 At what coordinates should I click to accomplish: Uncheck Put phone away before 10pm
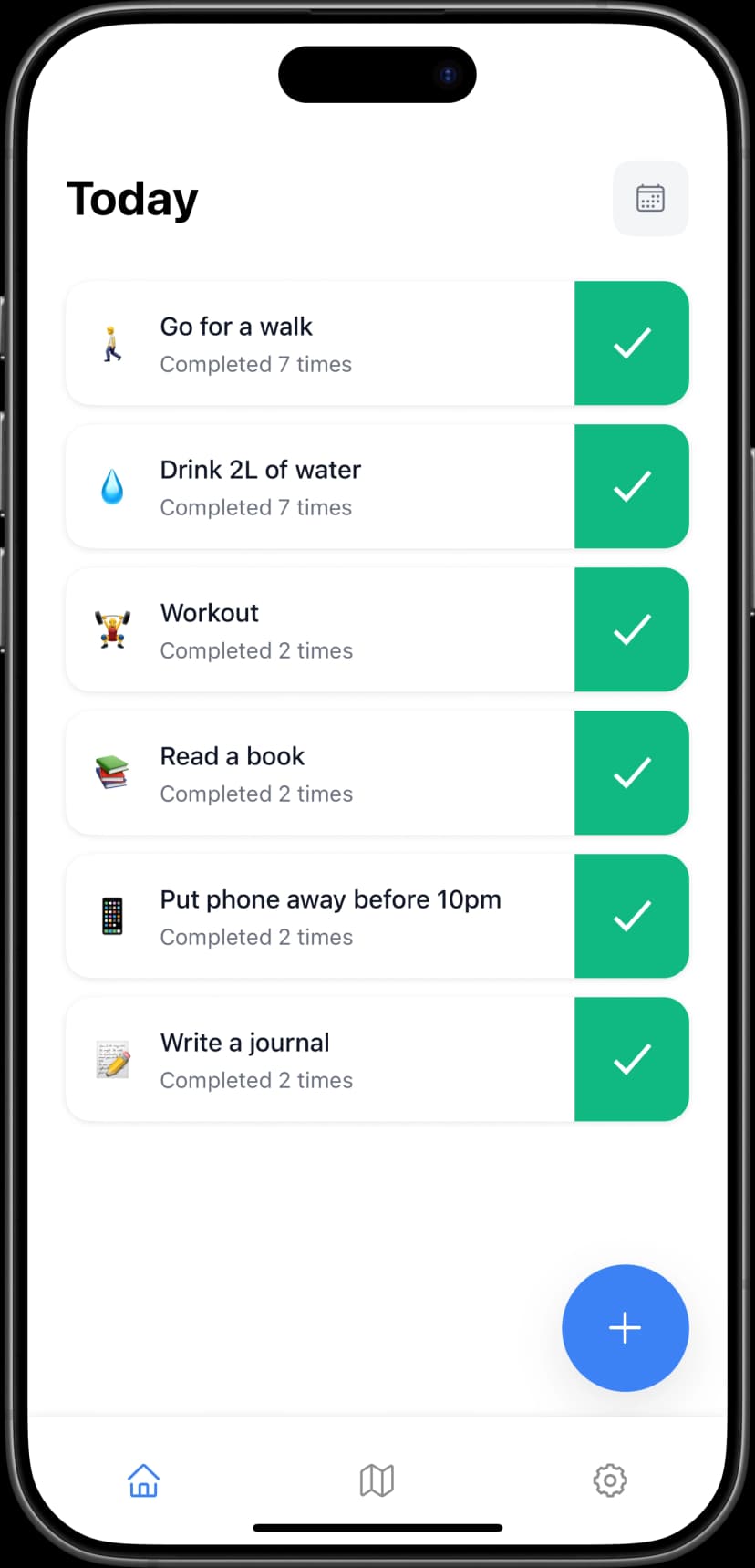click(631, 916)
